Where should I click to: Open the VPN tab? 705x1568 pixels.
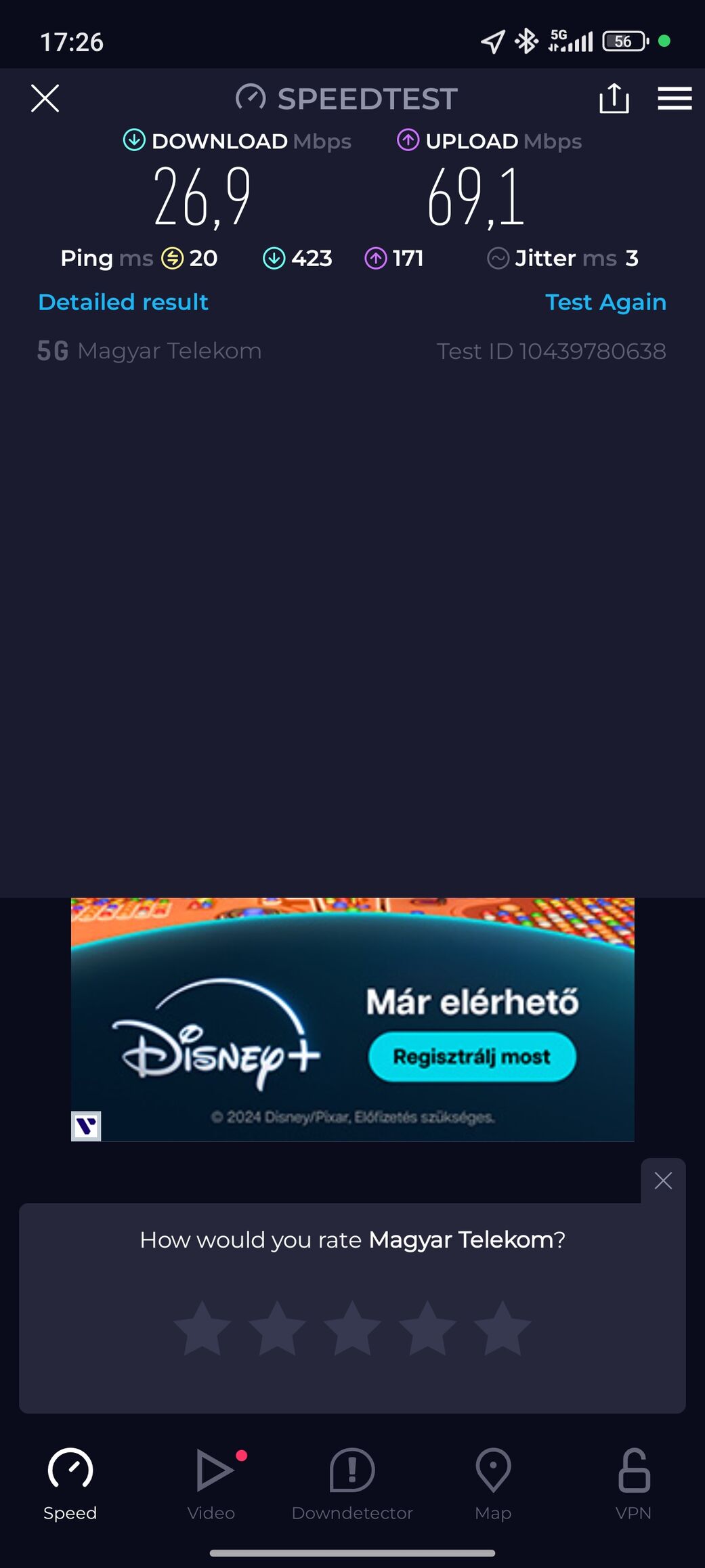click(634, 1485)
